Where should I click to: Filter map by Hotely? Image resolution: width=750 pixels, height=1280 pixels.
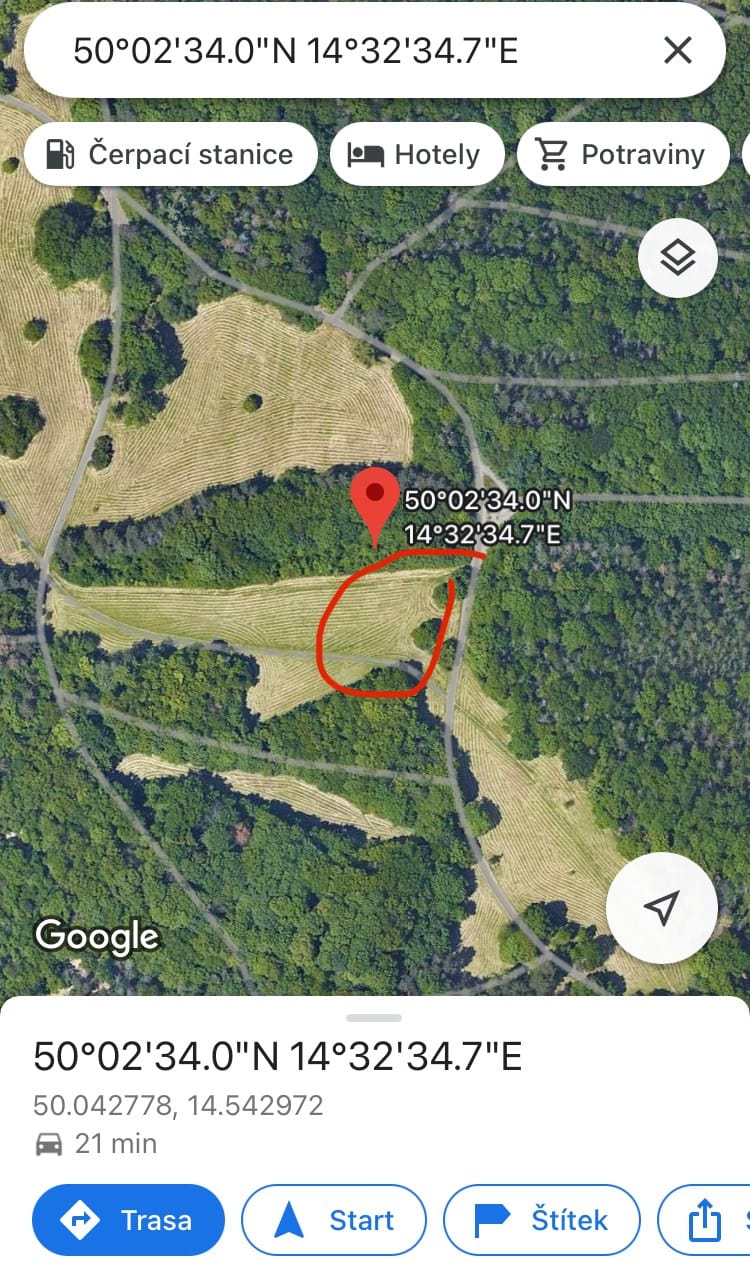click(416, 154)
